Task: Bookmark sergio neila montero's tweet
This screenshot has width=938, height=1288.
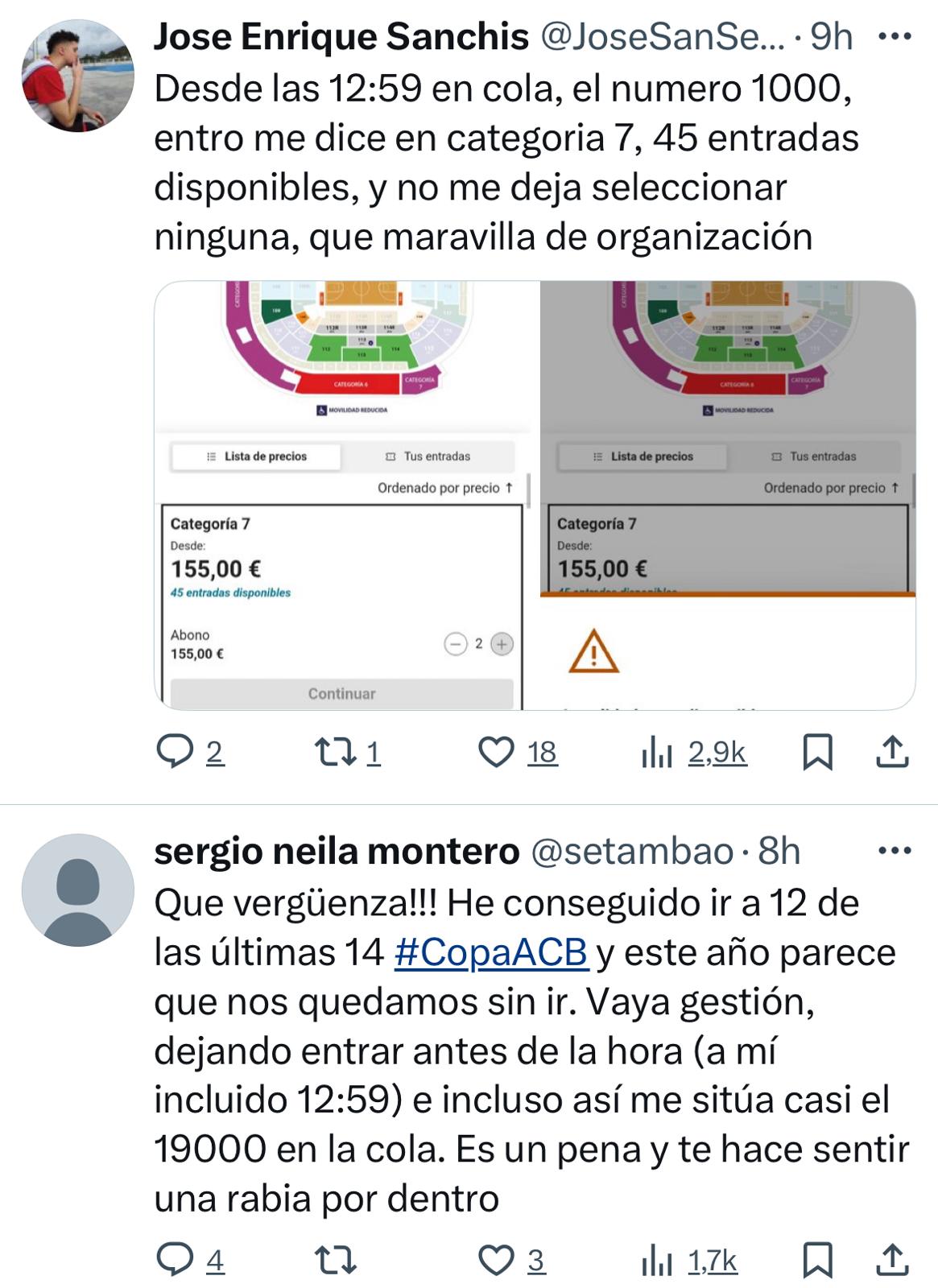Action: (817, 1260)
